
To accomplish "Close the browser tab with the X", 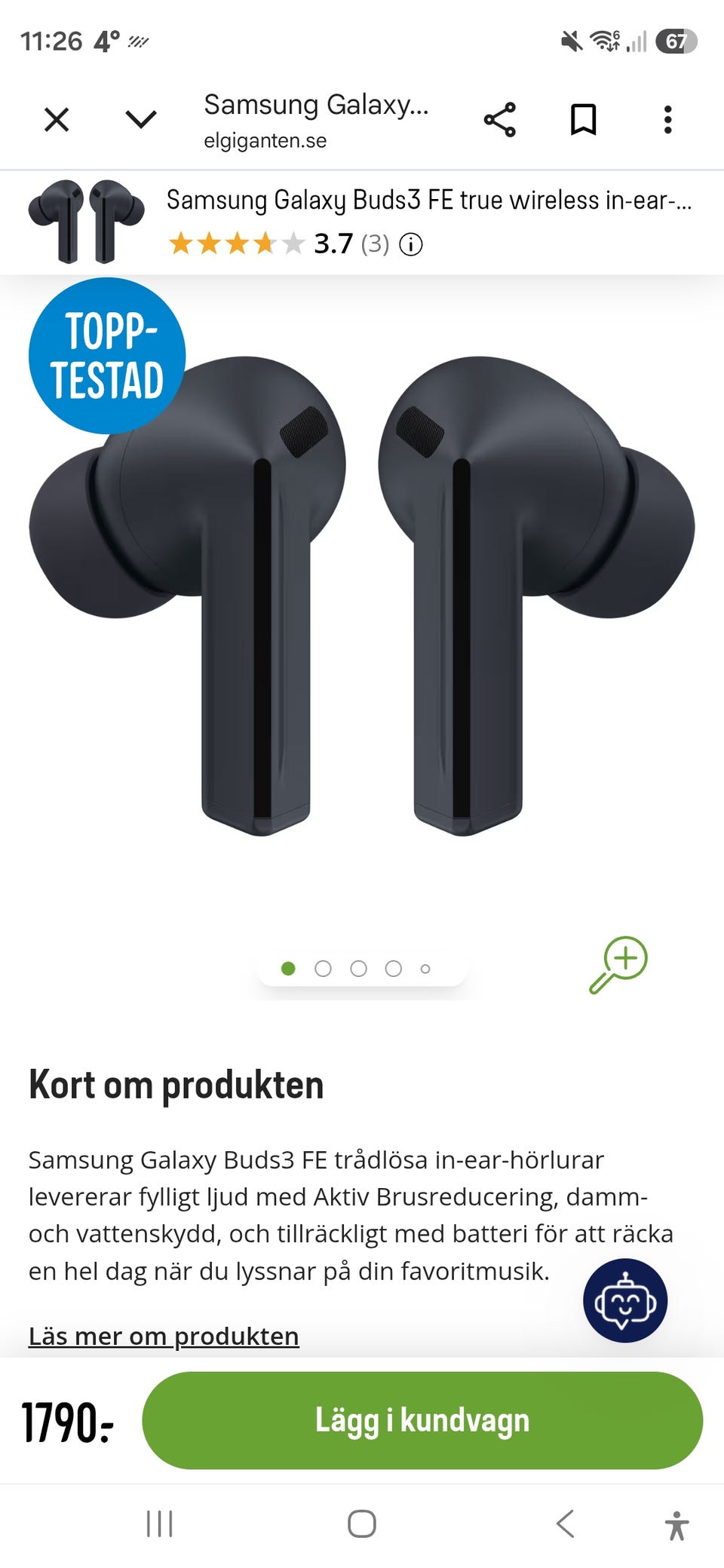I will tap(57, 120).
